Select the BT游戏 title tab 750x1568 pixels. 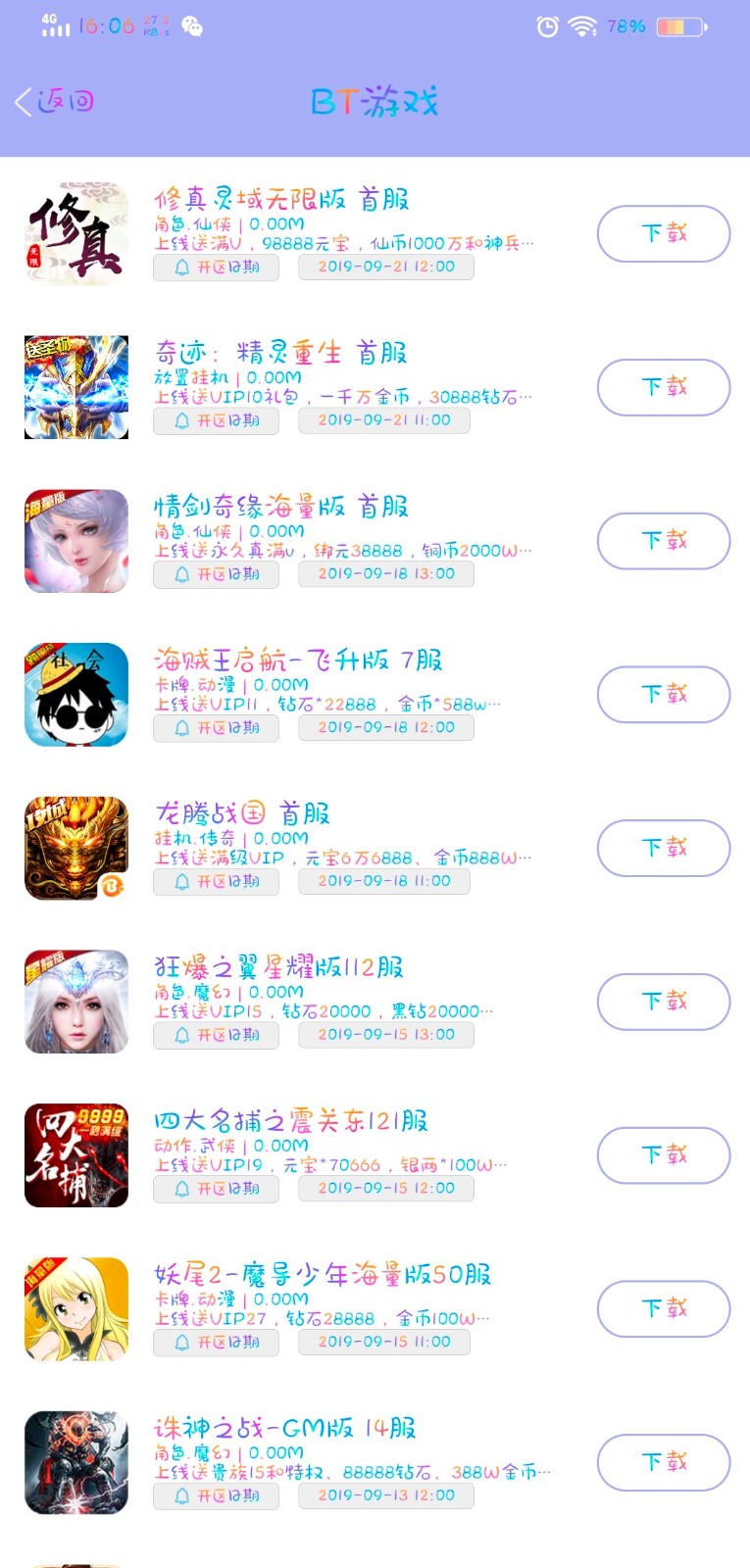point(375,101)
